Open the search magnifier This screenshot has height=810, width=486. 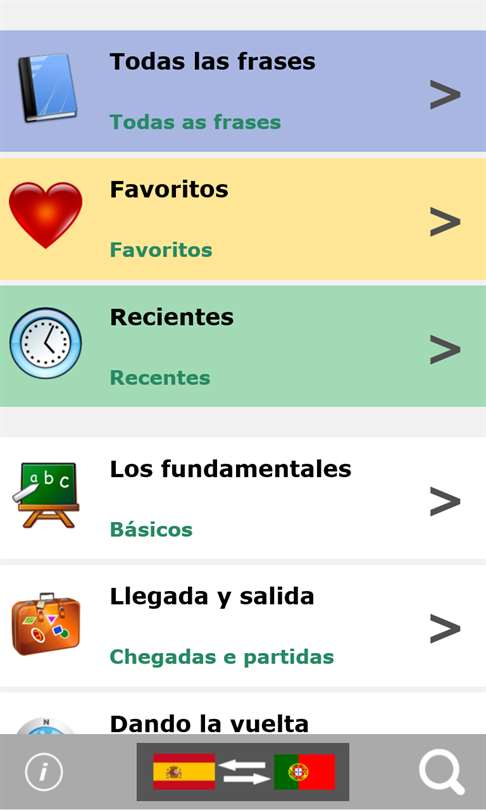[442, 772]
